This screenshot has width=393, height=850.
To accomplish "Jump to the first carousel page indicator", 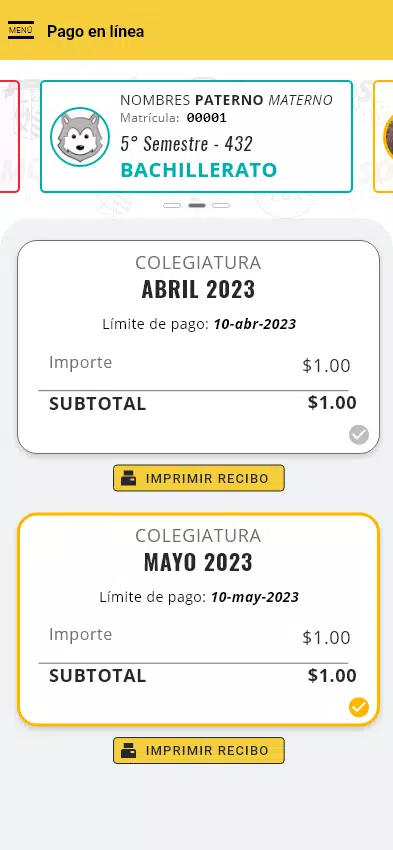I will point(172,206).
